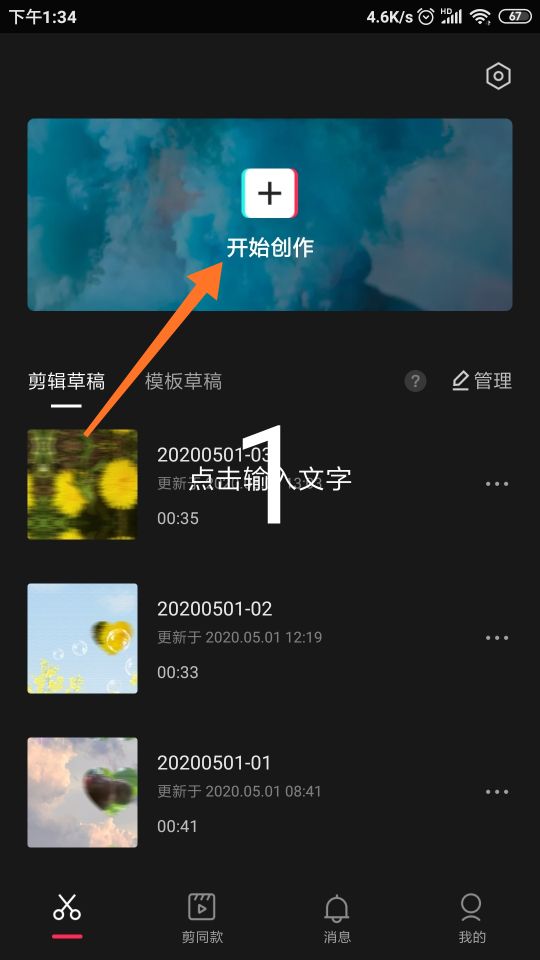Open more options for draft 20200501-01

[497, 792]
